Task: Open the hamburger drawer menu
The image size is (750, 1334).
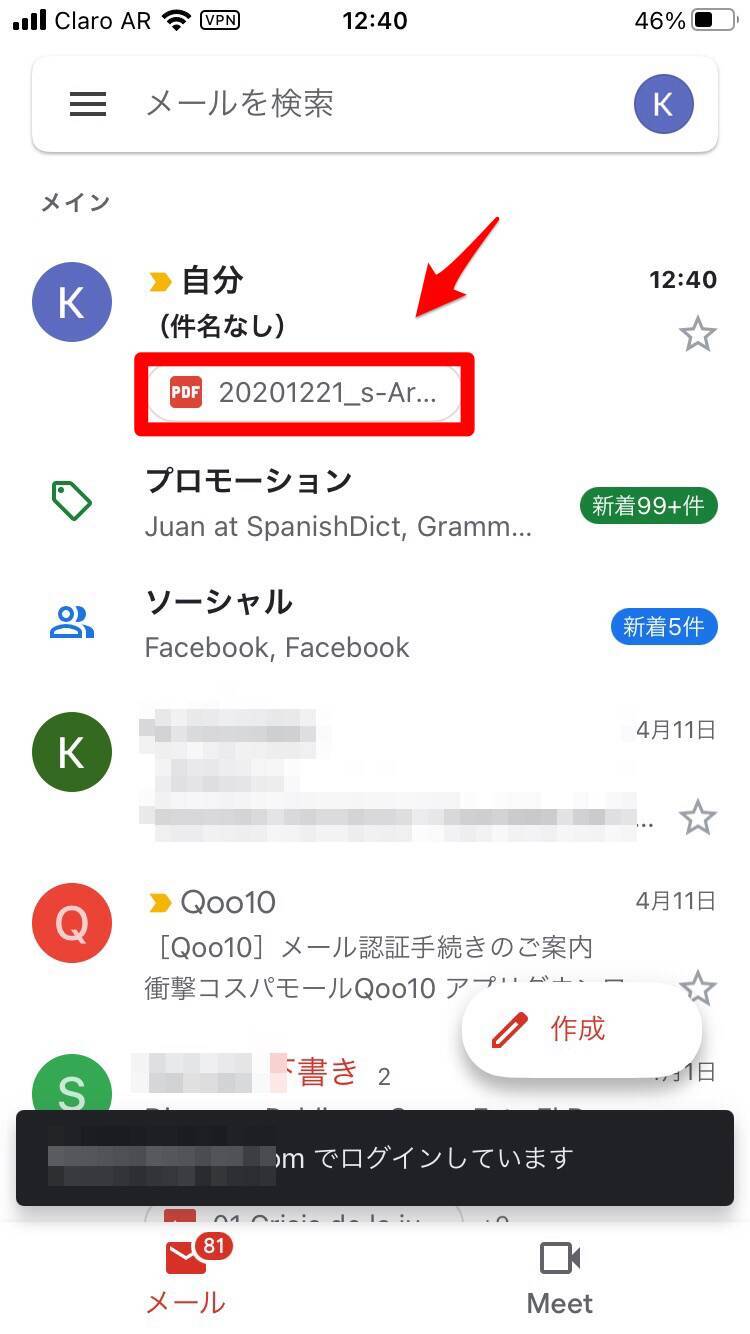Action: pos(88,104)
